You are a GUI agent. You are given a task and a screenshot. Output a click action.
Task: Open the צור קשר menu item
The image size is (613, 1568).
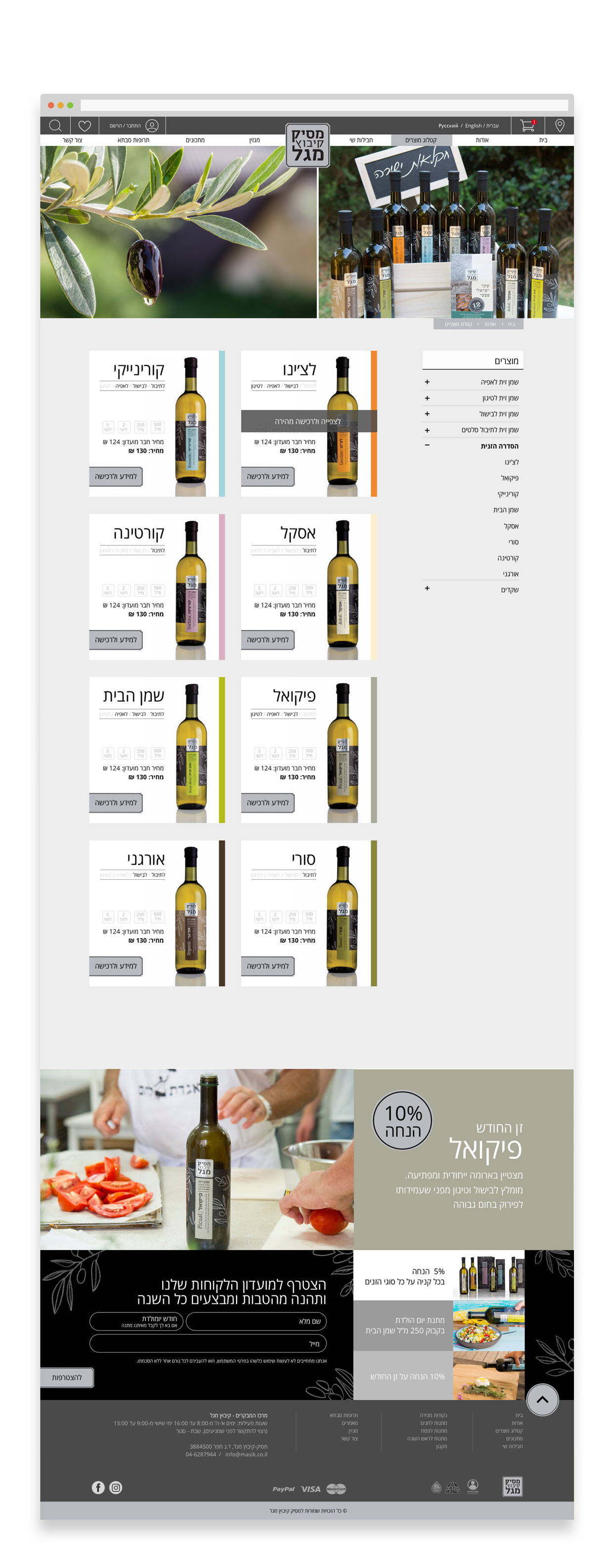(x=72, y=140)
